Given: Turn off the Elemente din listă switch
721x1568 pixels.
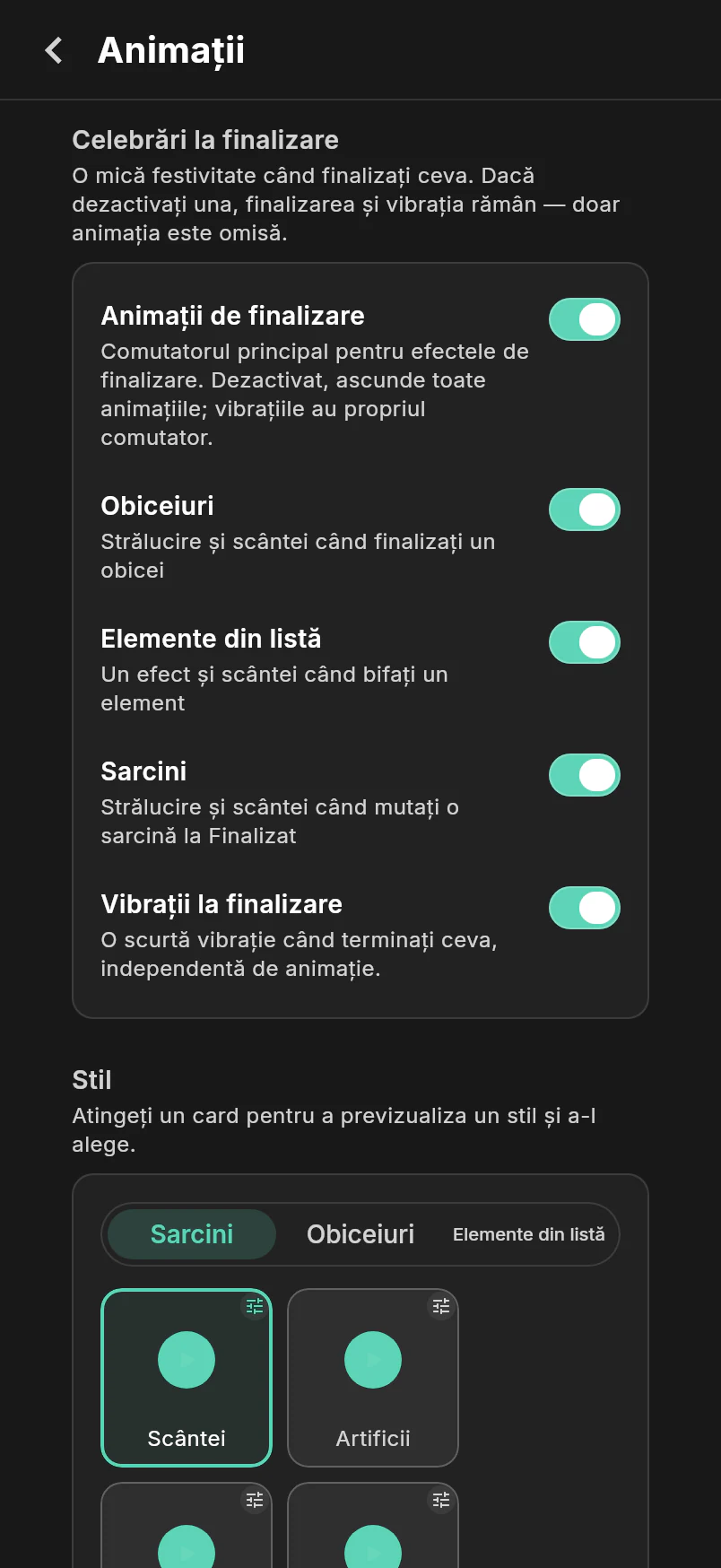Looking at the screenshot, I should [585, 642].
